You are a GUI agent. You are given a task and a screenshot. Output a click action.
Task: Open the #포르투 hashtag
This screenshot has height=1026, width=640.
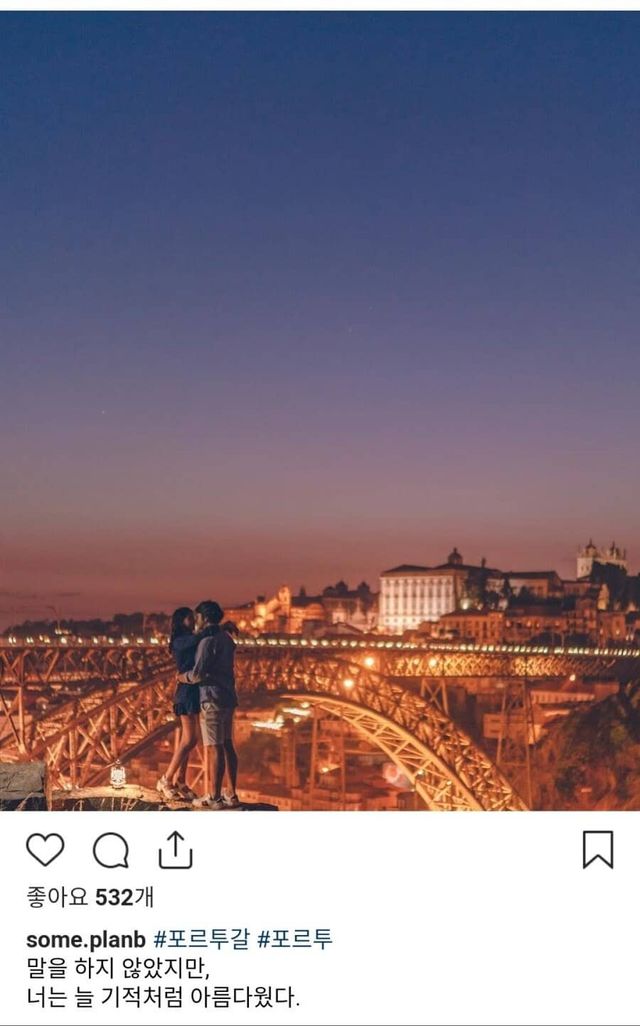(x=295, y=940)
